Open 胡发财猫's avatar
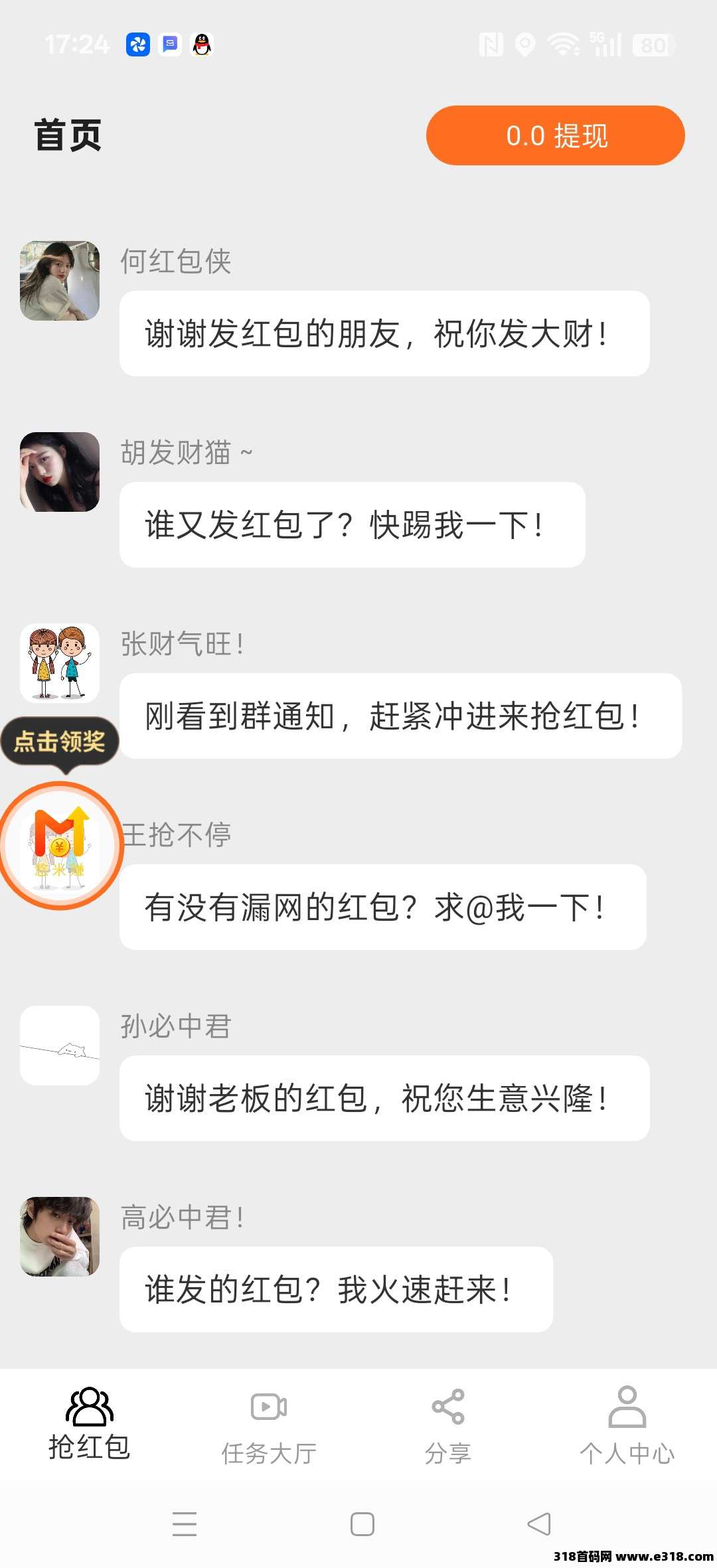 pyautogui.click(x=60, y=472)
